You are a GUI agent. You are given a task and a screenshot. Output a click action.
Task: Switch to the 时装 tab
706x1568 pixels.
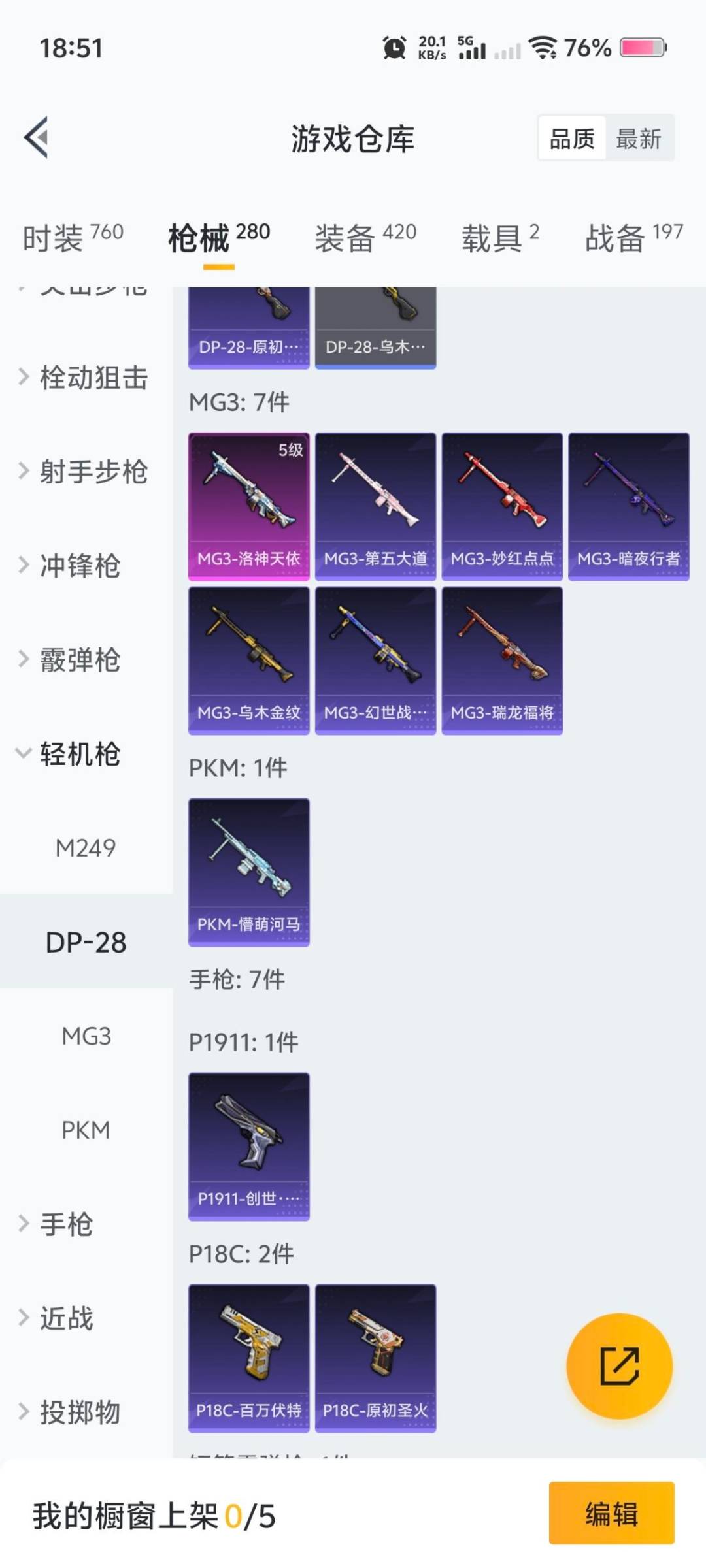click(x=73, y=237)
